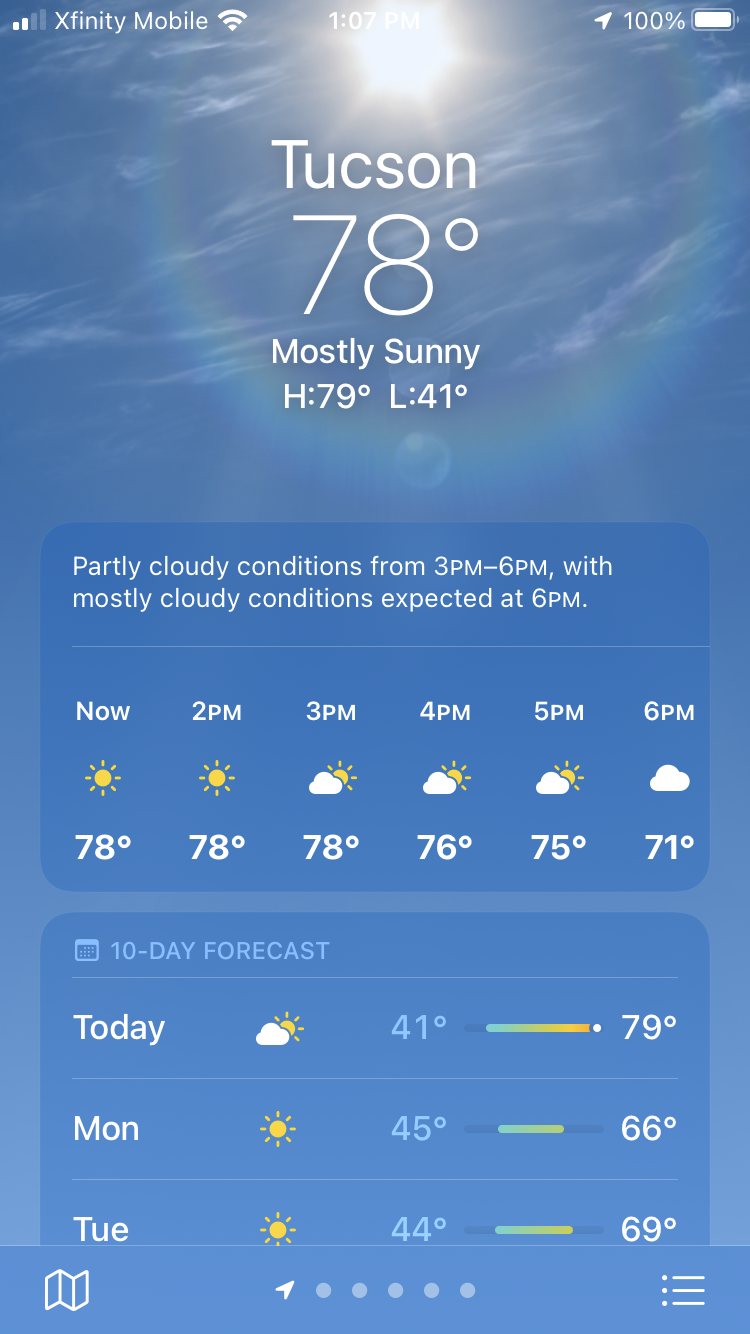Viewport: 750px width, 1334px height.
Task: Open the city list
Action: (683, 1290)
